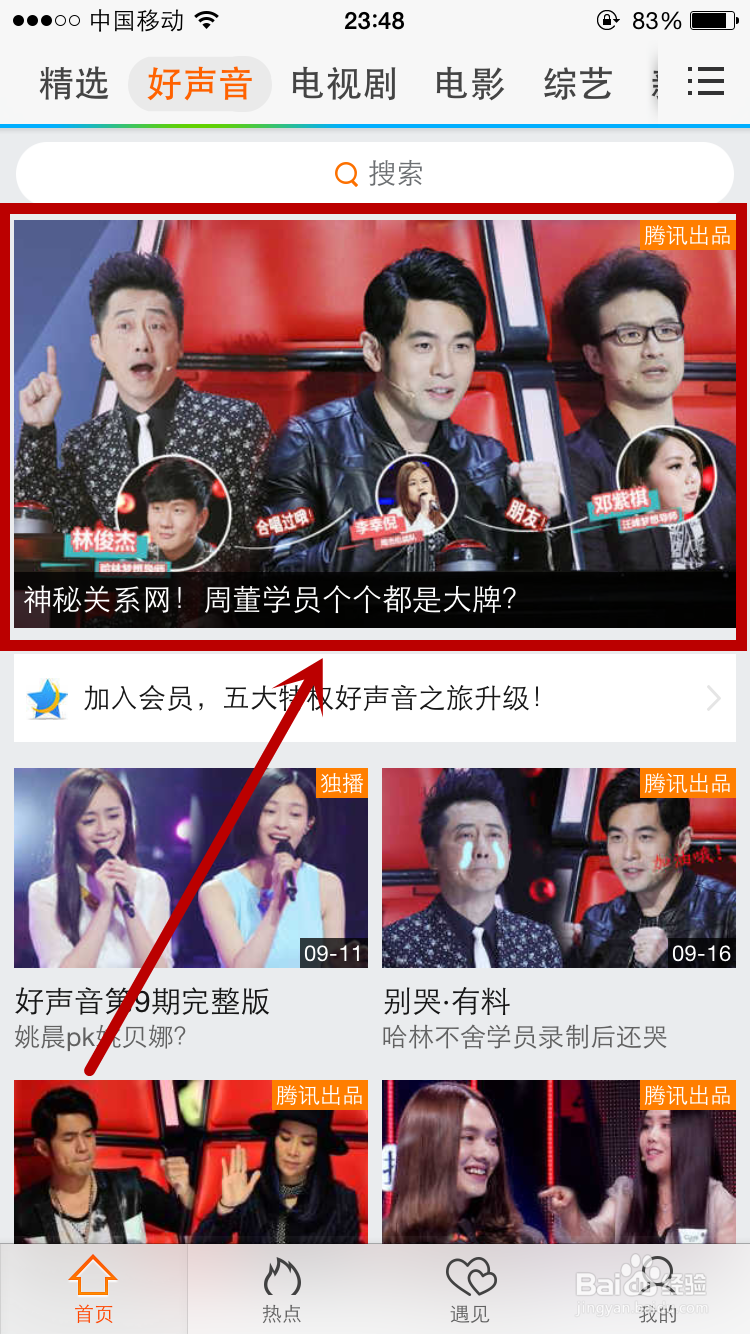This screenshot has height=1334, width=750.
Task: Tap the 搜索 search box
Action: click(375, 174)
